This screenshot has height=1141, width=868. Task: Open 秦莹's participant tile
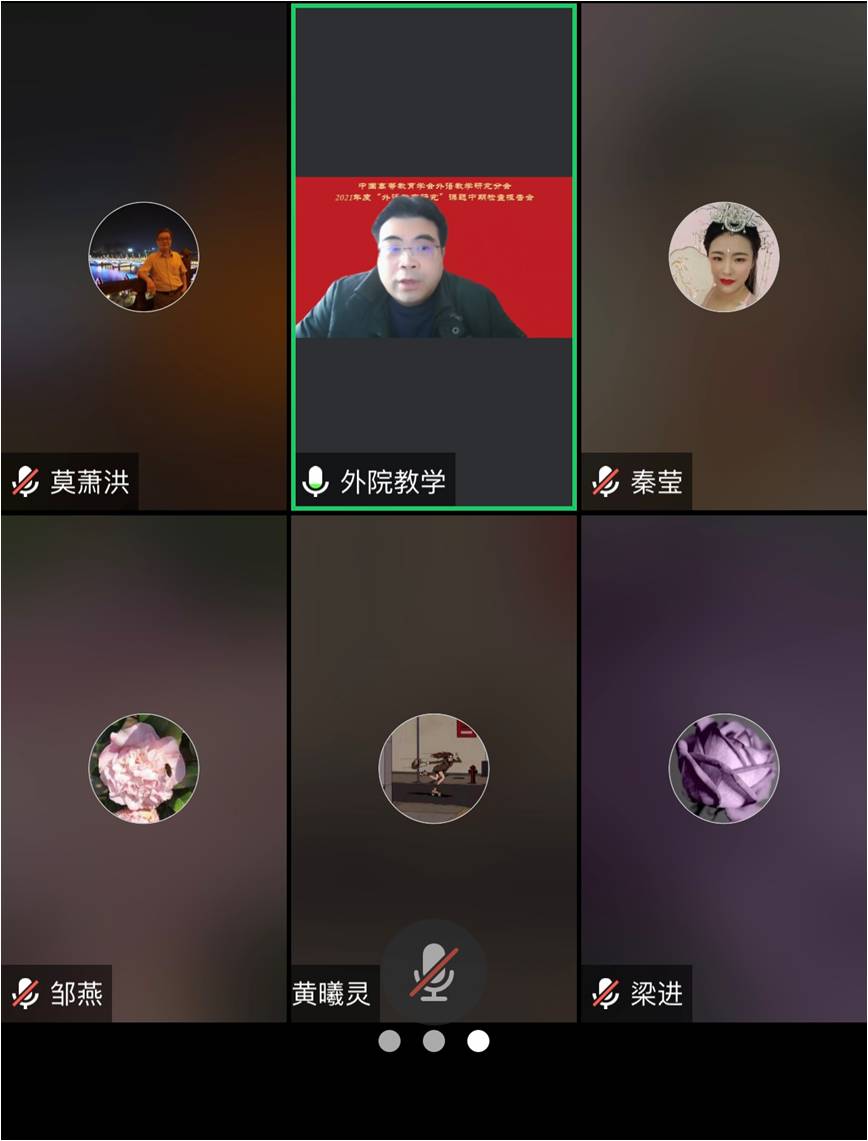[x=724, y=257]
